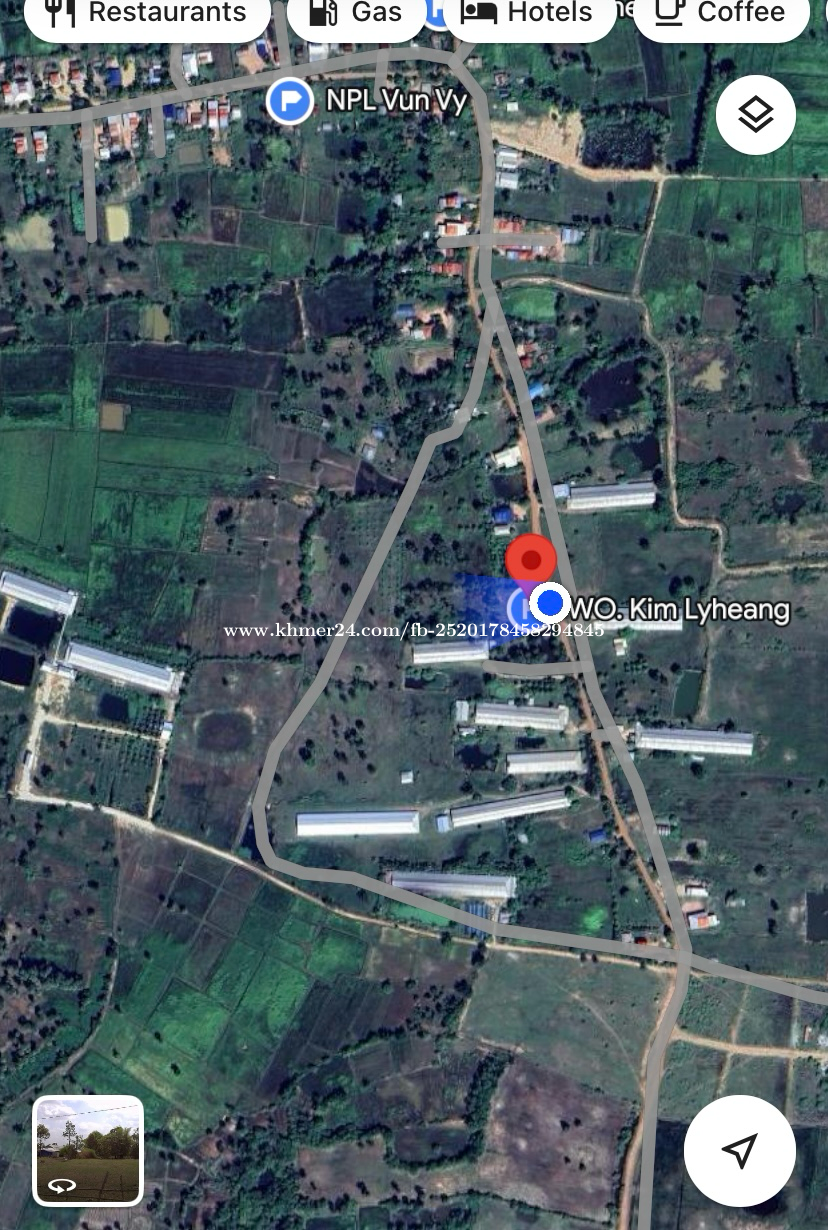Tap the Coffee category chip
Viewport: 828px width, 1230px height.
[720, 14]
